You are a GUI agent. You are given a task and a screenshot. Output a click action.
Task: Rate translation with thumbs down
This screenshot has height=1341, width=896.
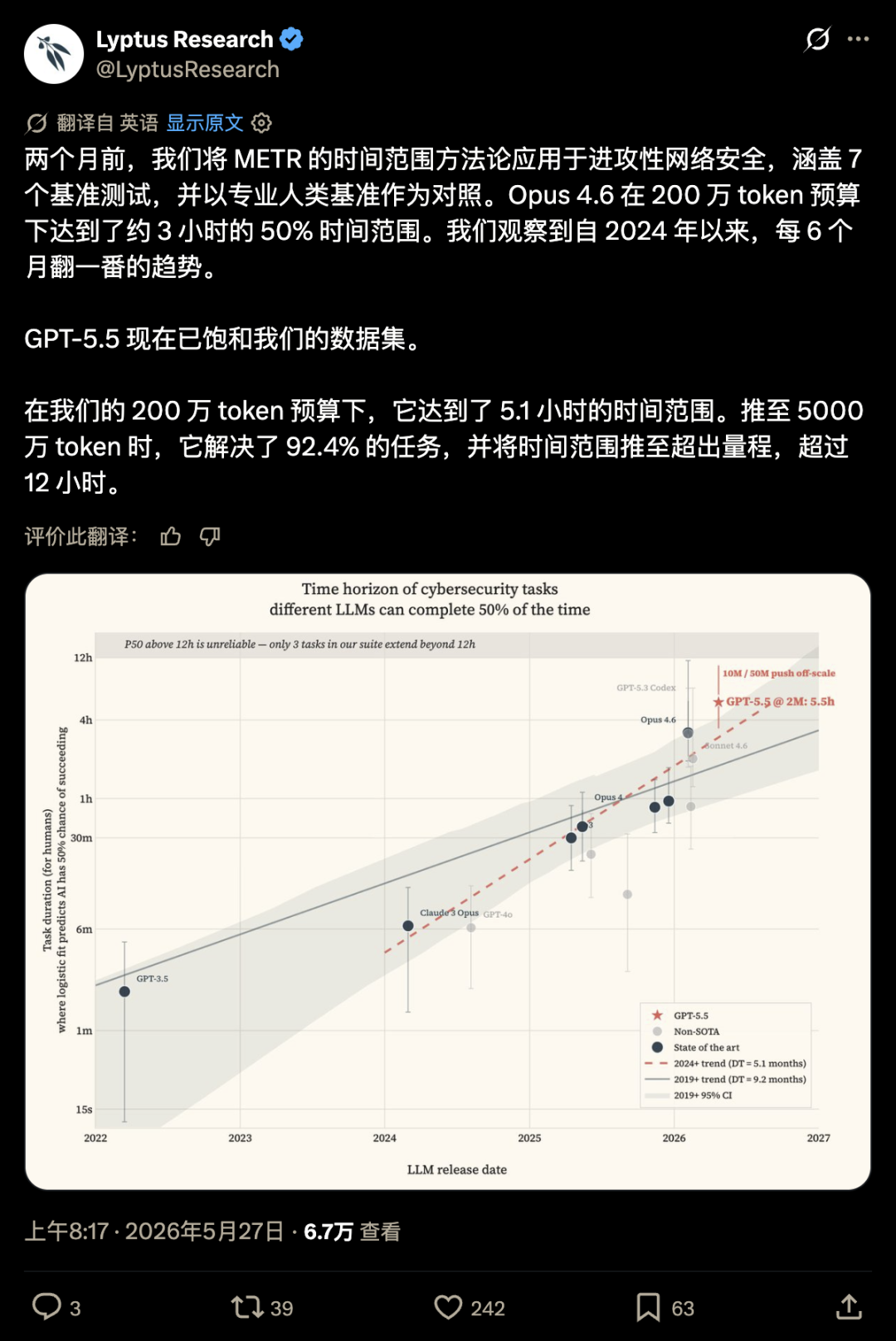(x=210, y=536)
